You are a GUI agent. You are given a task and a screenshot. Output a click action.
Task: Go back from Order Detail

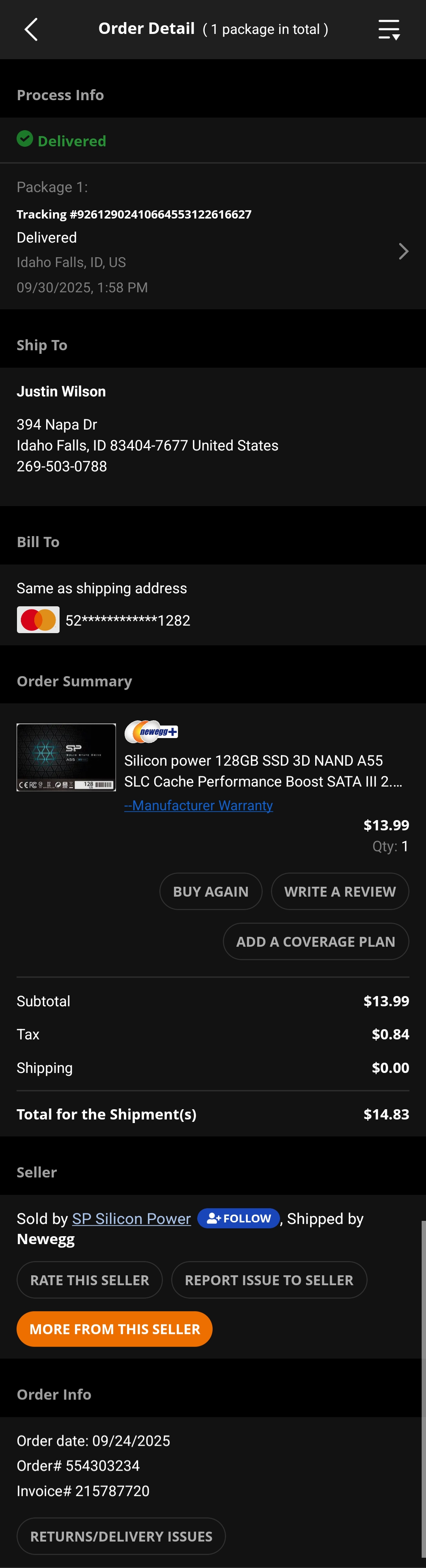point(31,29)
